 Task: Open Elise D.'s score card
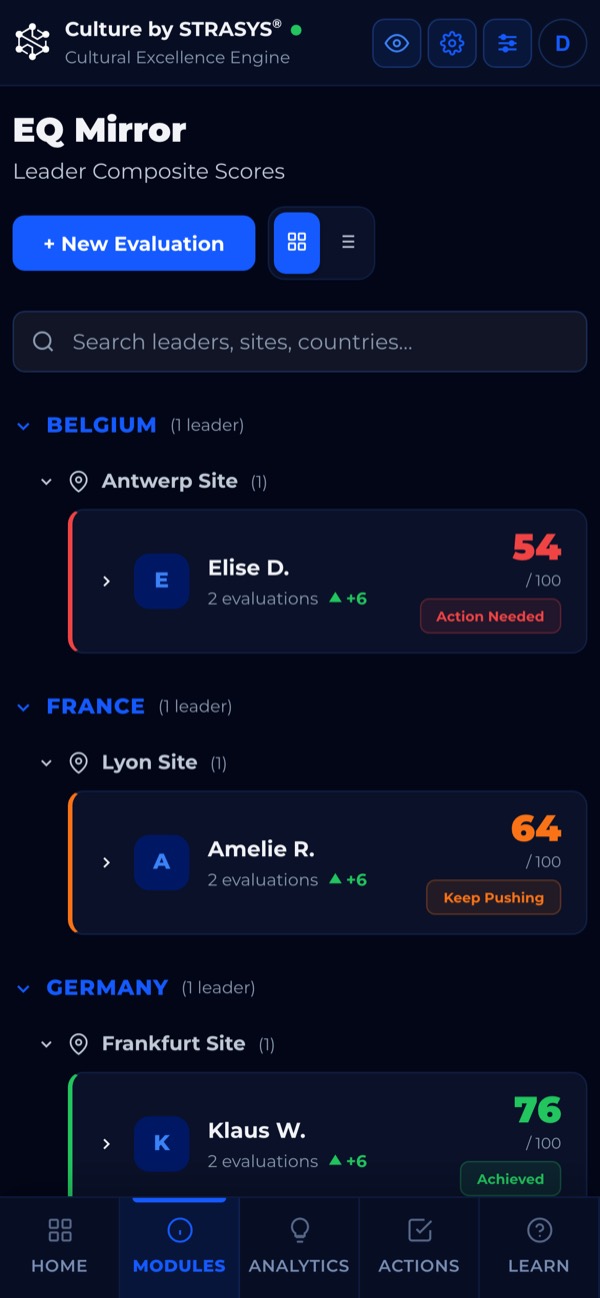point(328,582)
